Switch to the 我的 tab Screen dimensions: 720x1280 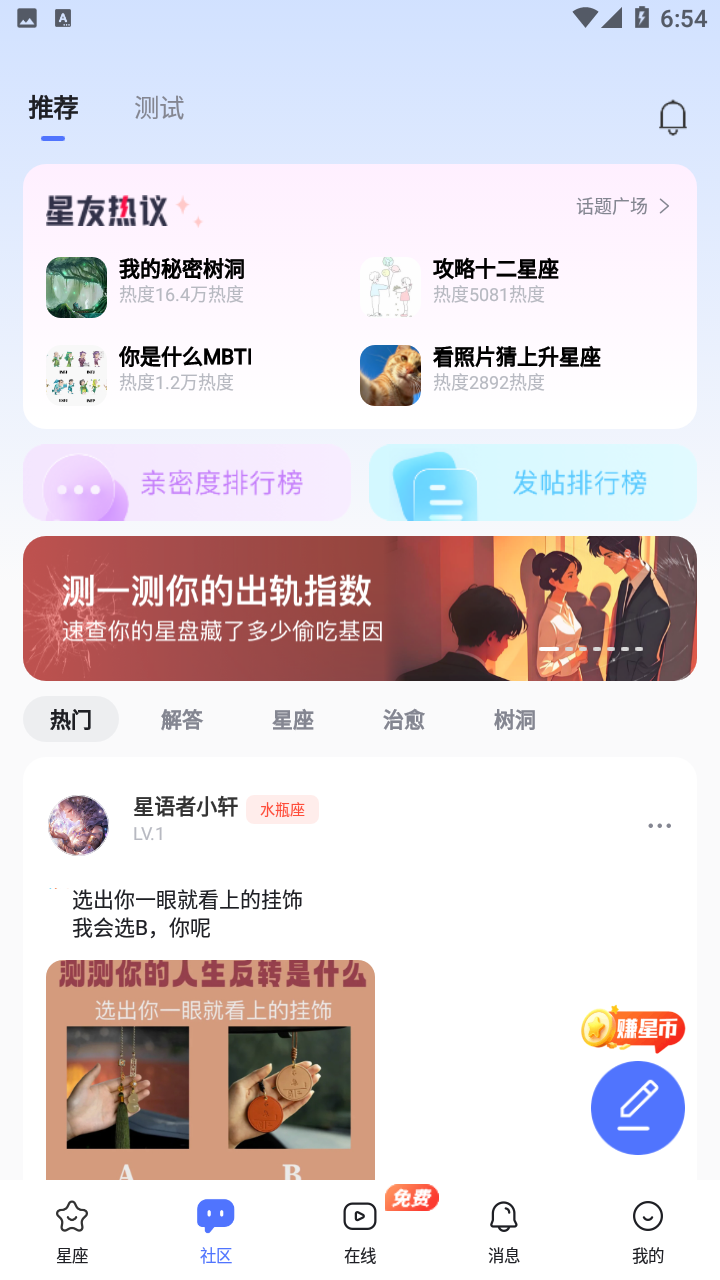(x=648, y=1231)
